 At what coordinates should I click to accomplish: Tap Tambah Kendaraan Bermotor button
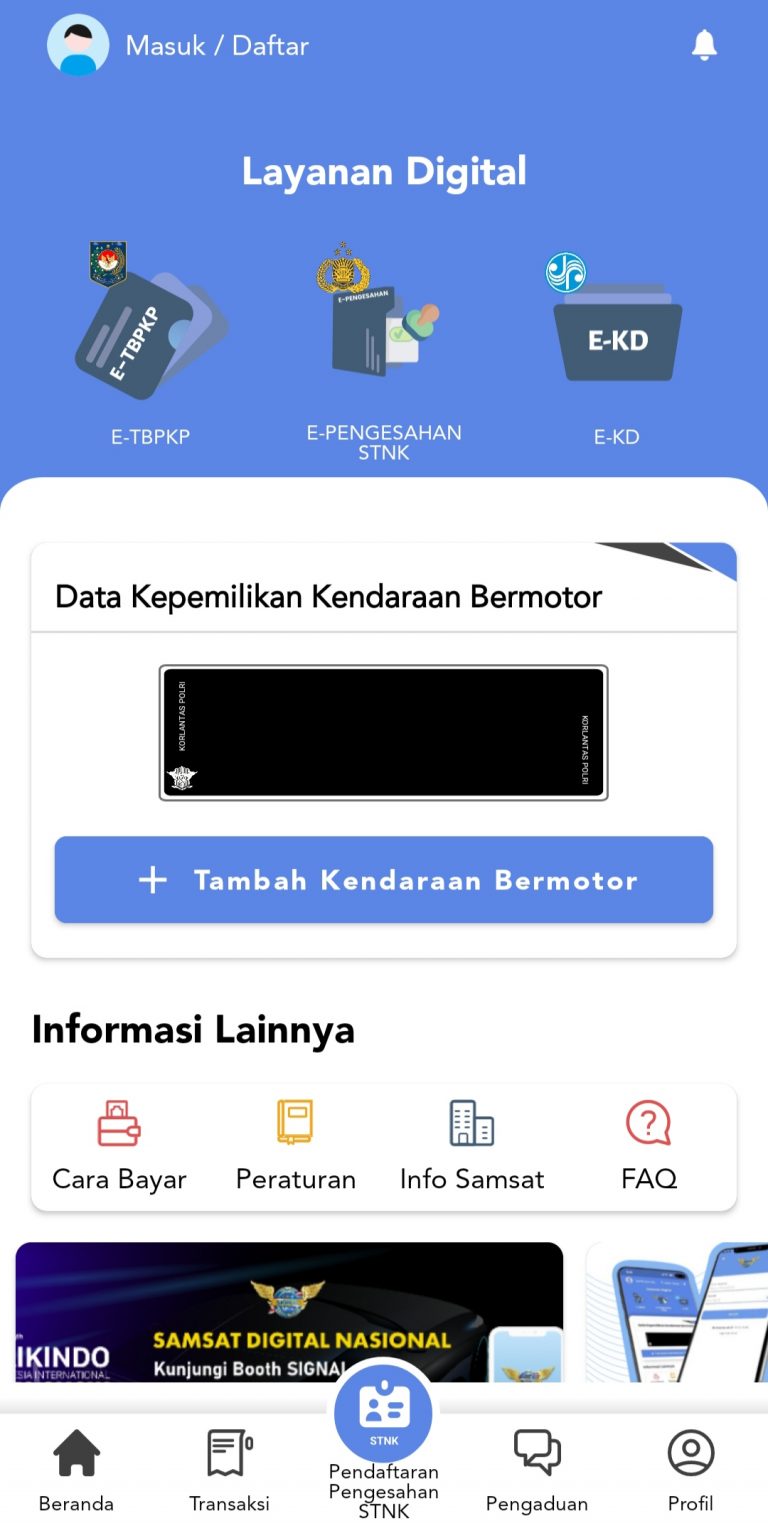(x=384, y=880)
